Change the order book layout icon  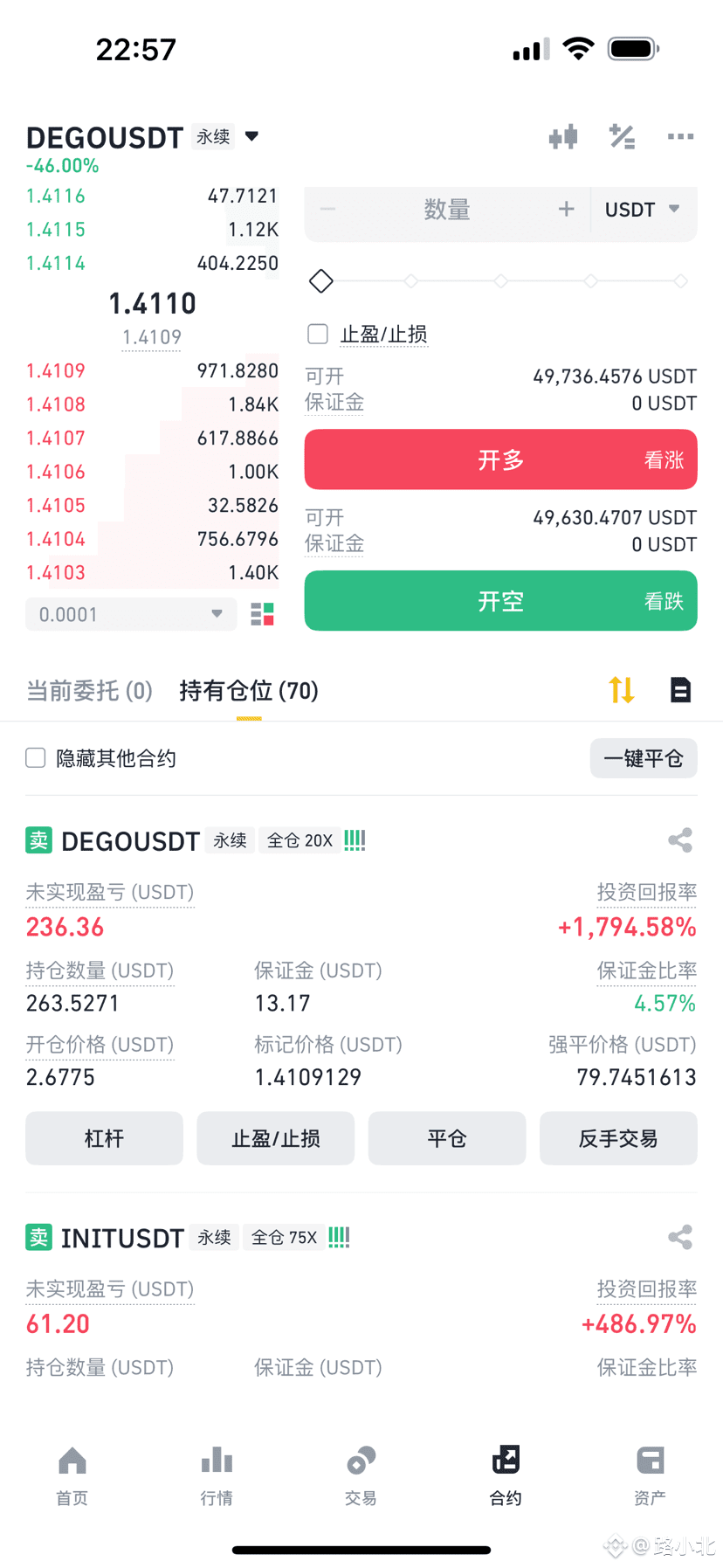(x=262, y=614)
